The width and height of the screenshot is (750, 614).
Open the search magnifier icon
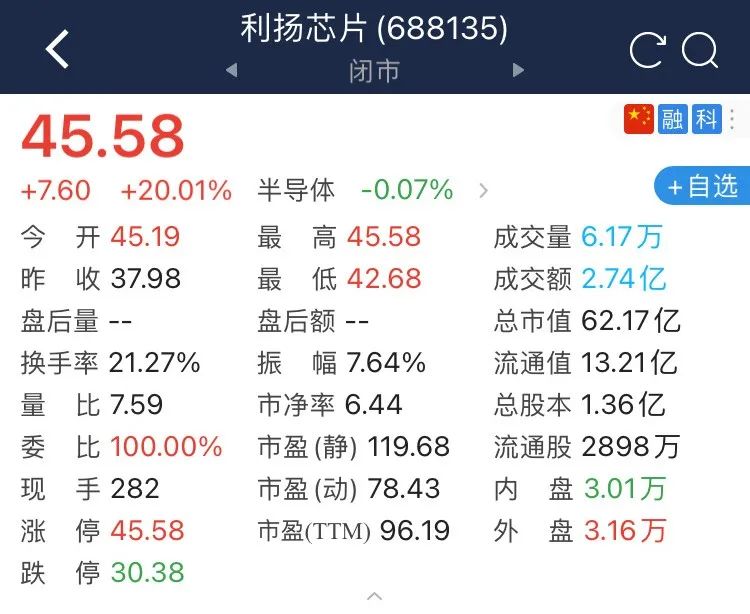tap(700, 50)
